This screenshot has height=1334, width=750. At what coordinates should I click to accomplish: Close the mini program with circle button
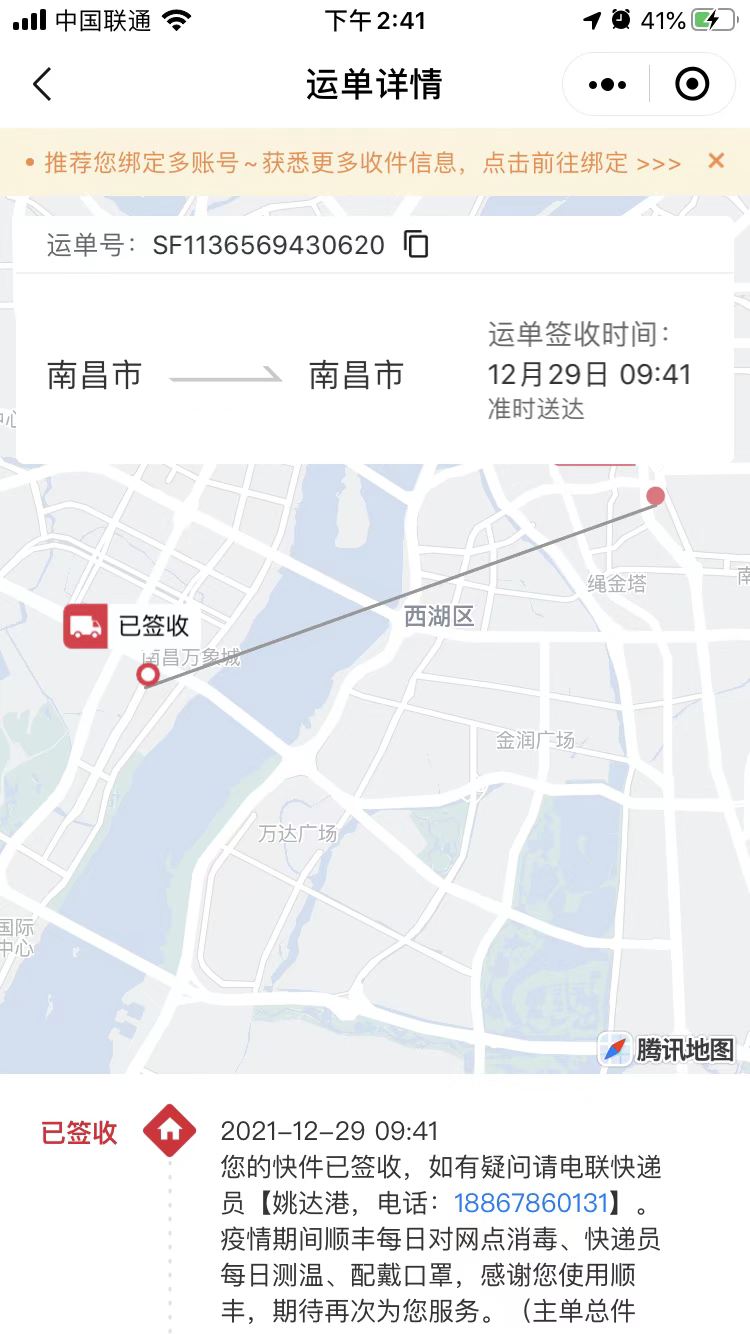click(692, 85)
